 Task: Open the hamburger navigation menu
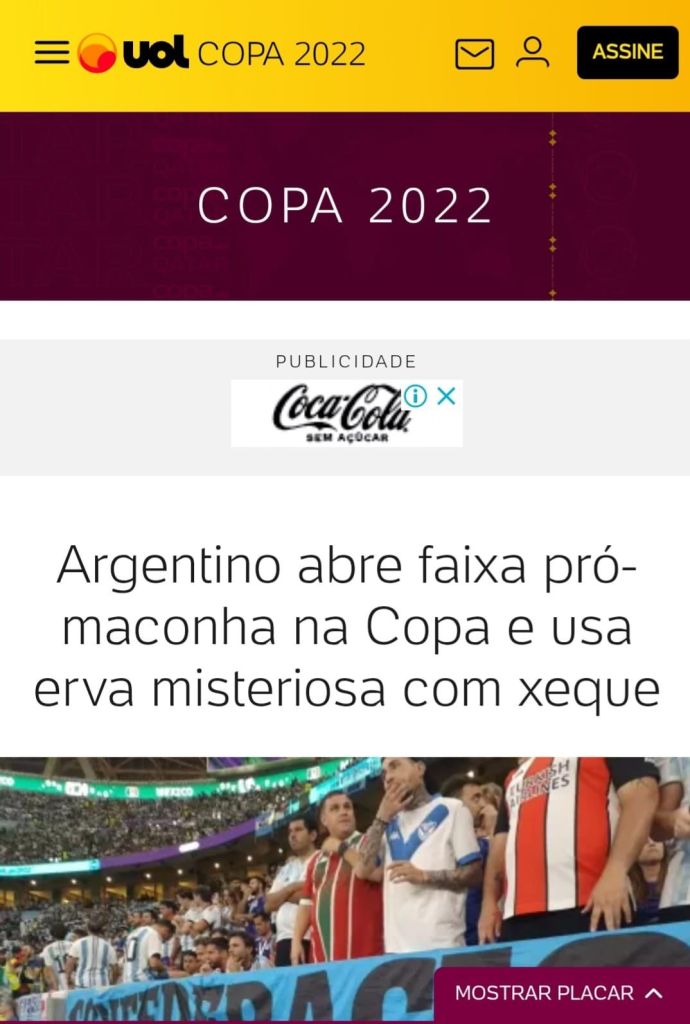52,53
